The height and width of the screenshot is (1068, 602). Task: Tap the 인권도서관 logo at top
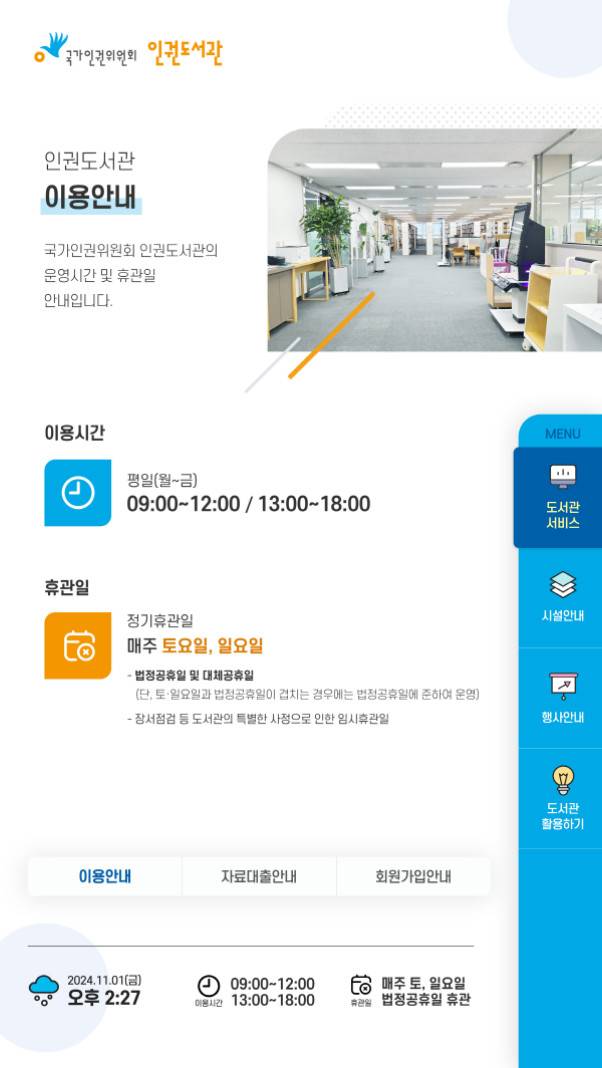point(128,50)
